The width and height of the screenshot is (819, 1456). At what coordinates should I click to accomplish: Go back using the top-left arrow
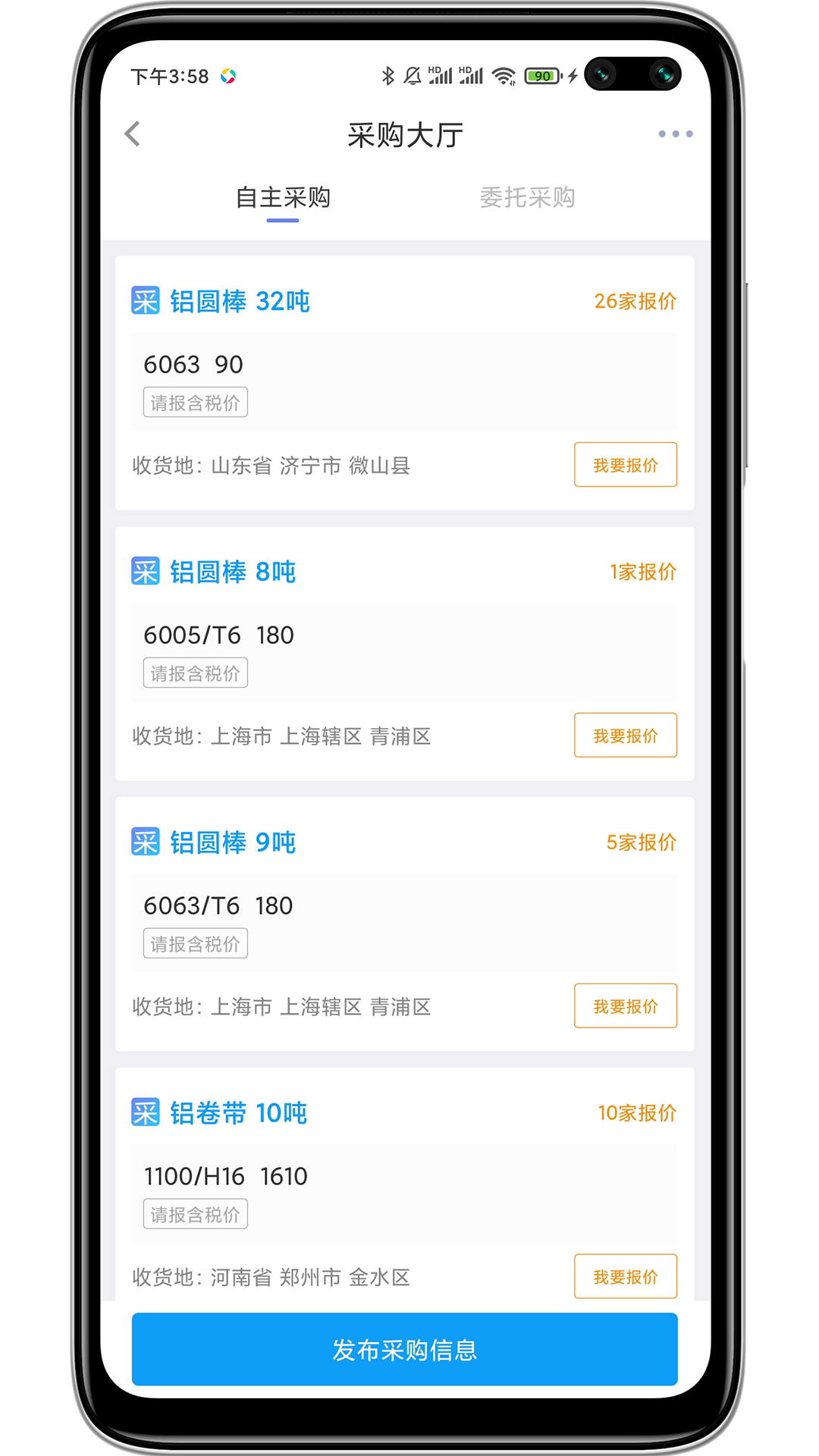pos(133,134)
